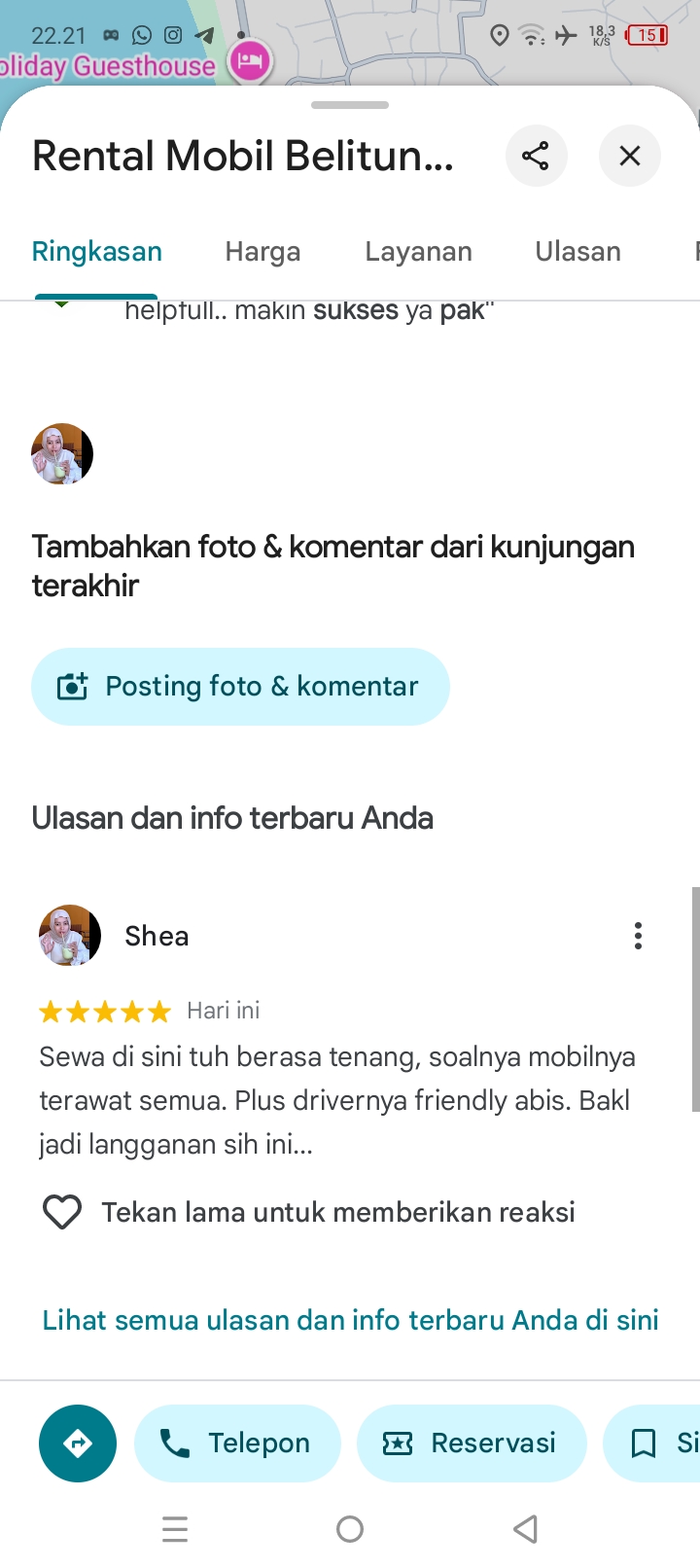Open overflow menu on Shea's review
This screenshot has width=700, height=1568.
(x=638, y=936)
